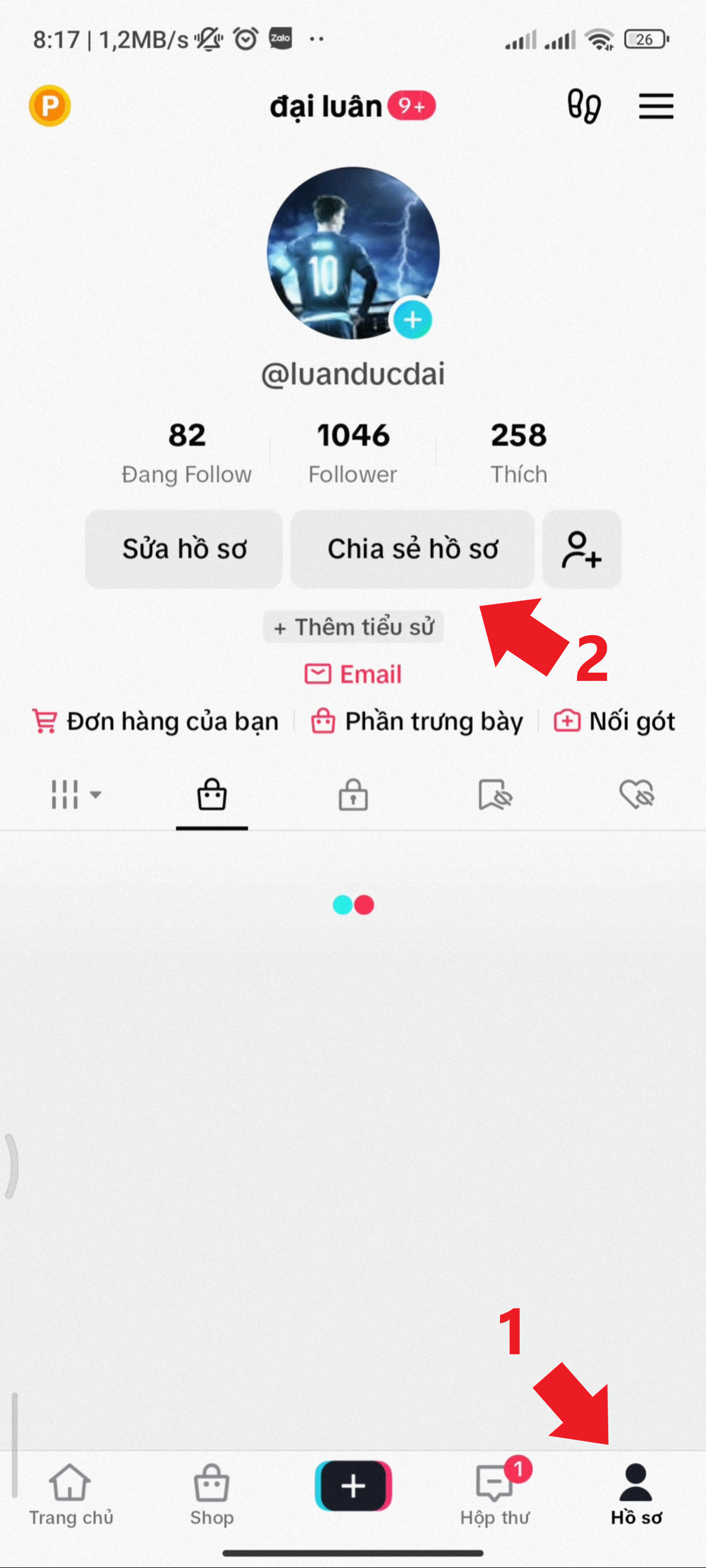Tap Thêm tiểu sử chip
This screenshot has width=706, height=1568.
353,627
